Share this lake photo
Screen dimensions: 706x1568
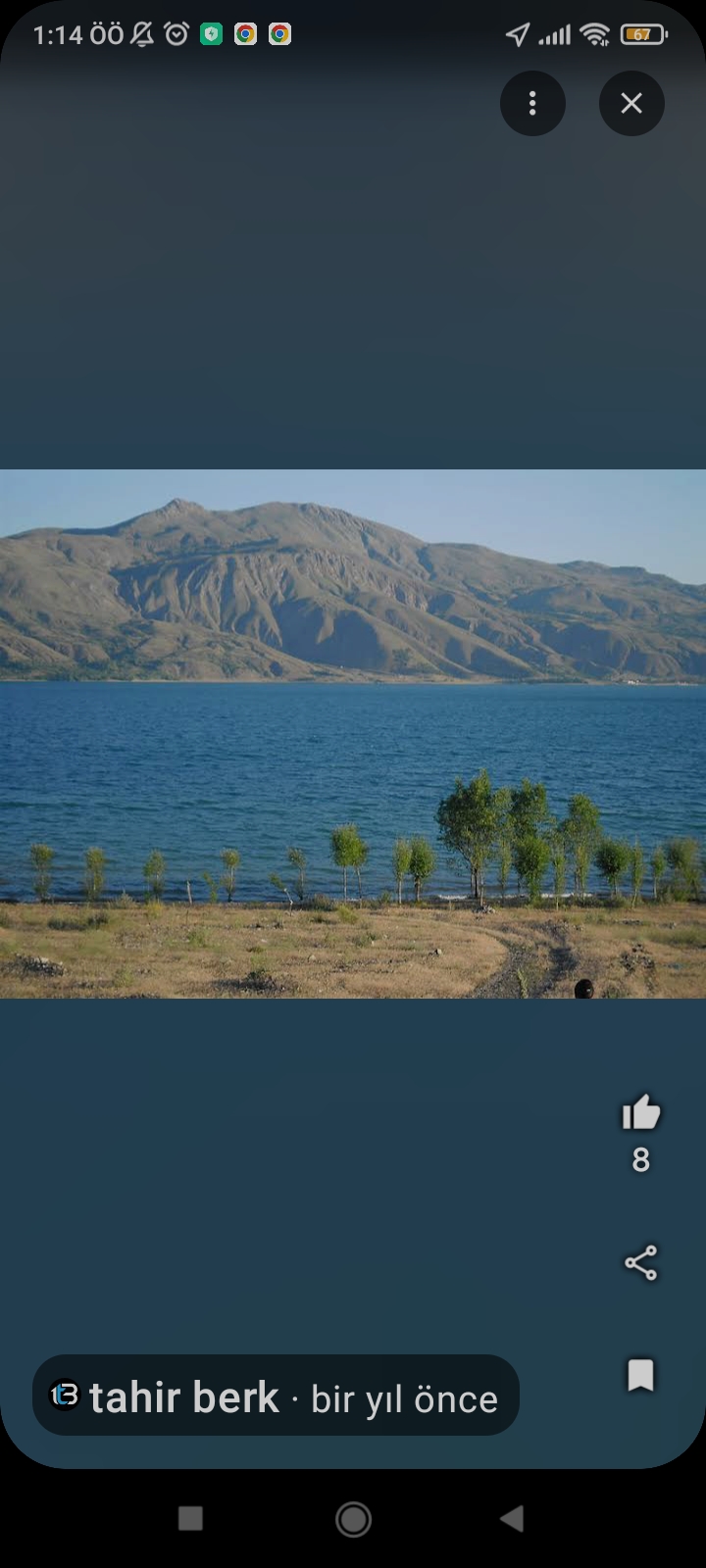[x=641, y=1263]
